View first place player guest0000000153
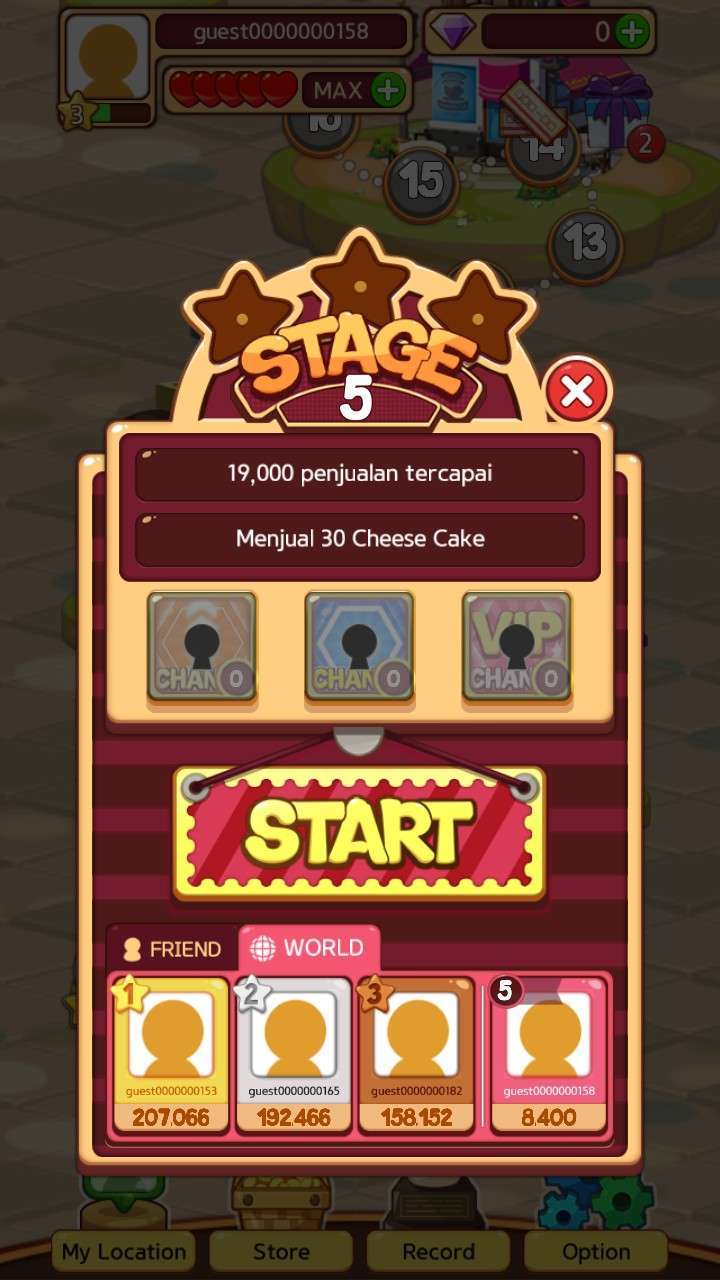Image resolution: width=720 pixels, height=1280 pixels. tap(171, 1054)
